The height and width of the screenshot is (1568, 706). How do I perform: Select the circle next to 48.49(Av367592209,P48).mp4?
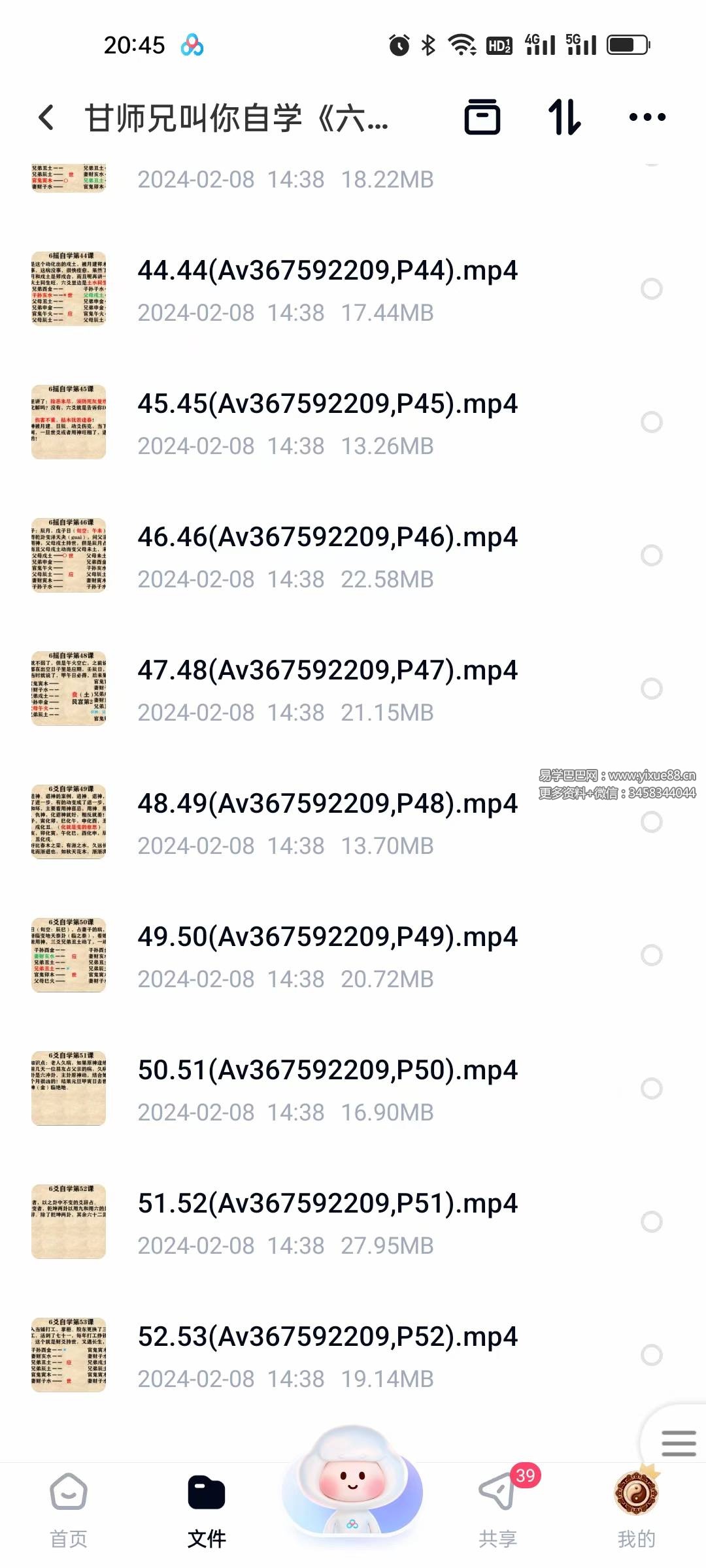pos(651,822)
